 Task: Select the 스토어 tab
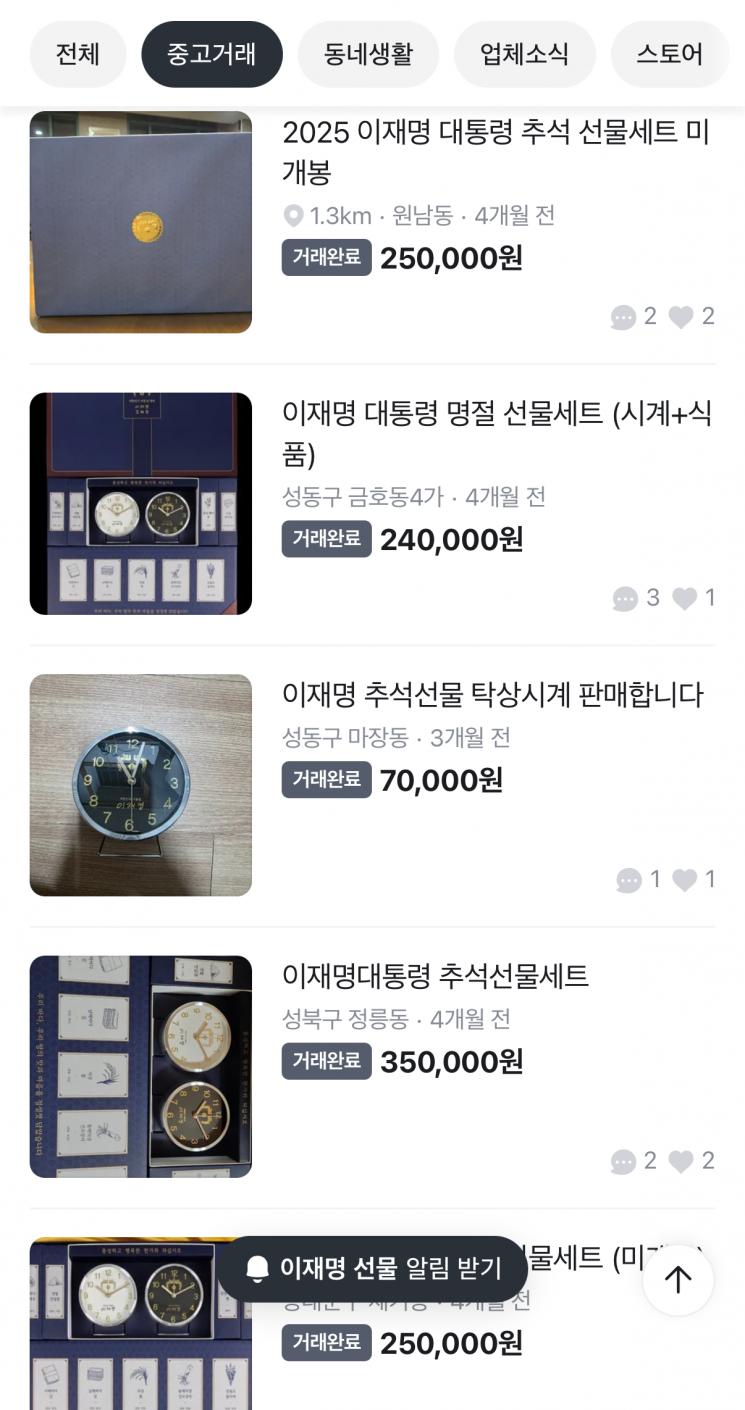pos(669,54)
